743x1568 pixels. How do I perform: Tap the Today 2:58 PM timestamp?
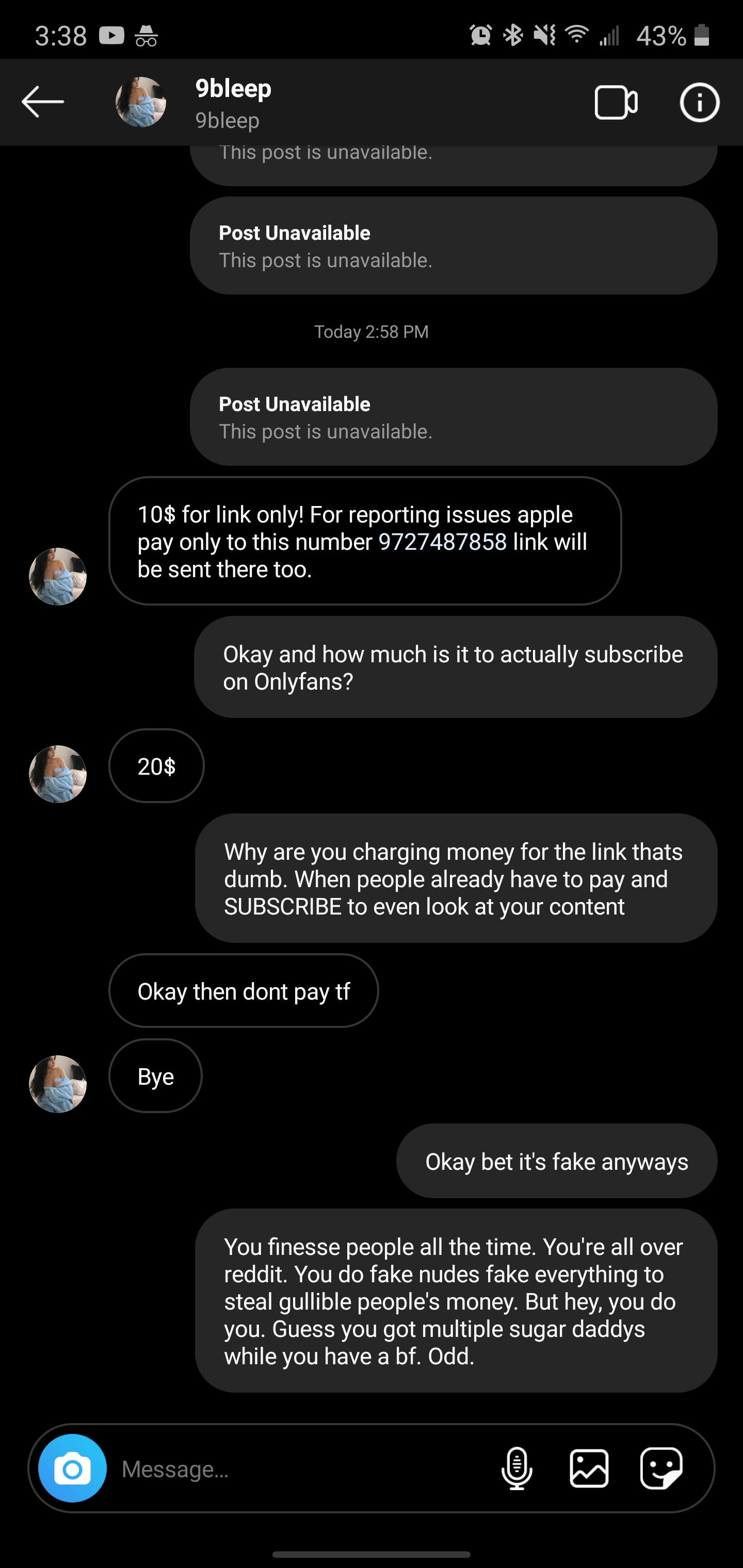[x=372, y=332]
